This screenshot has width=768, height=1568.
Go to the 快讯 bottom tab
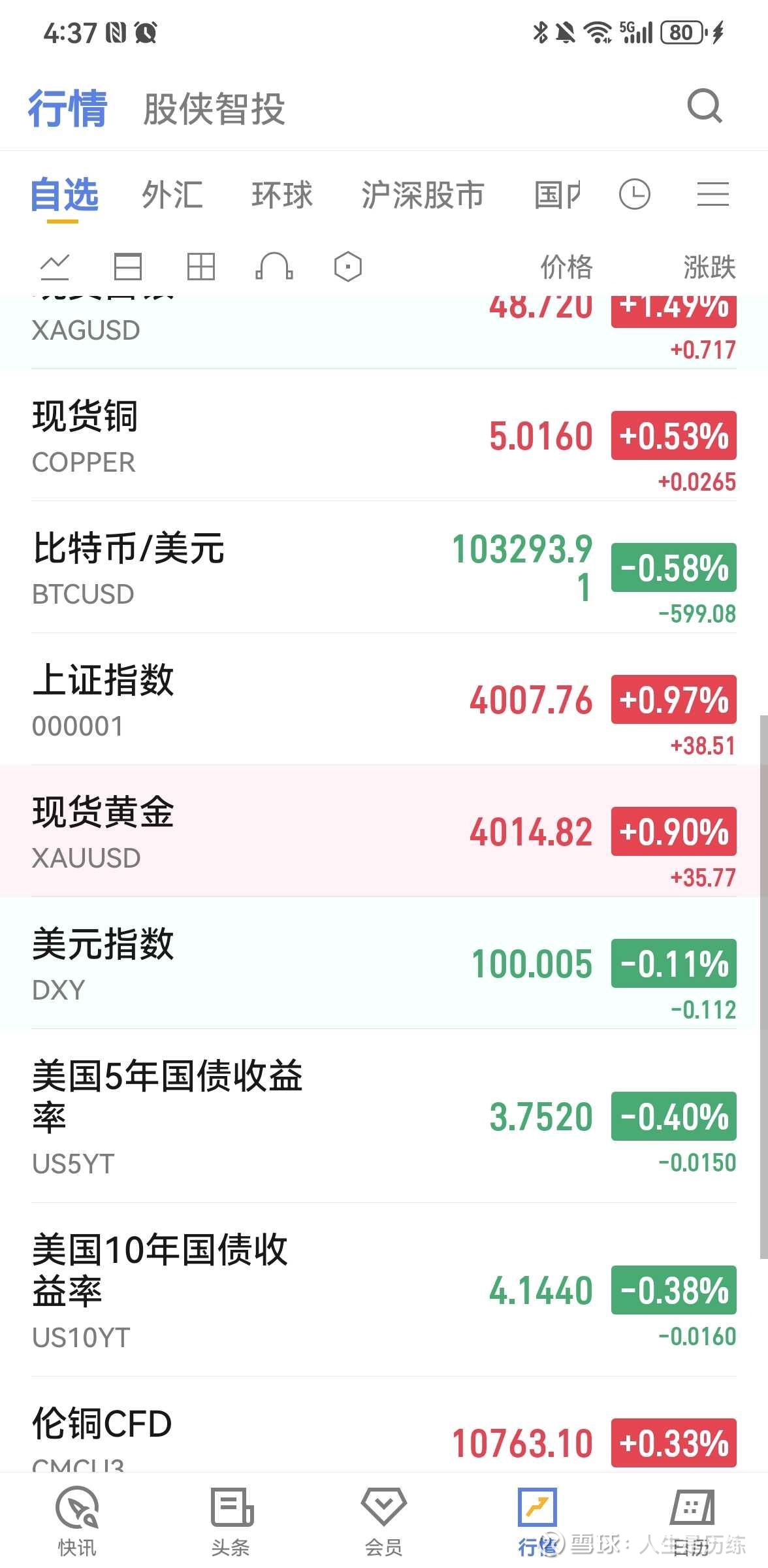[x=77, y=1522]
